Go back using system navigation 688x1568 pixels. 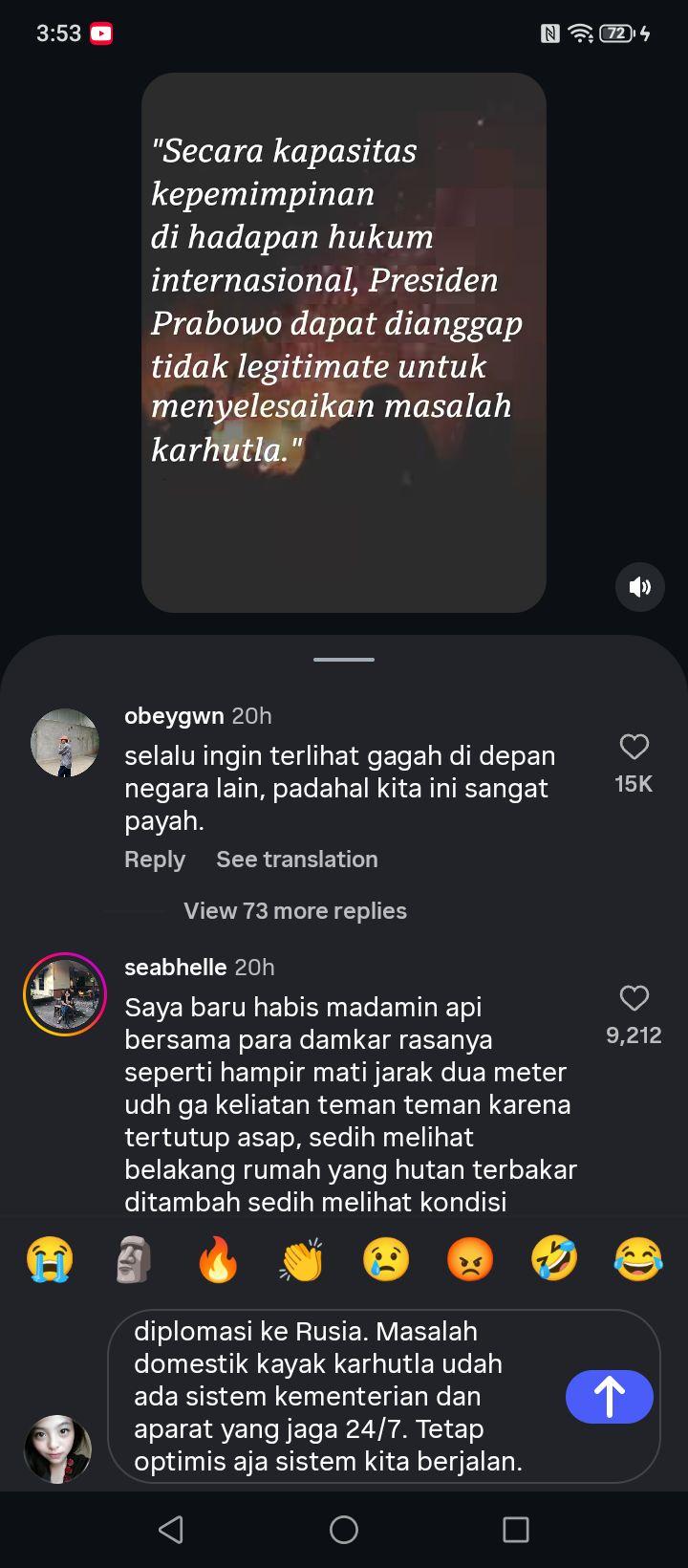tap(171, 1530)
